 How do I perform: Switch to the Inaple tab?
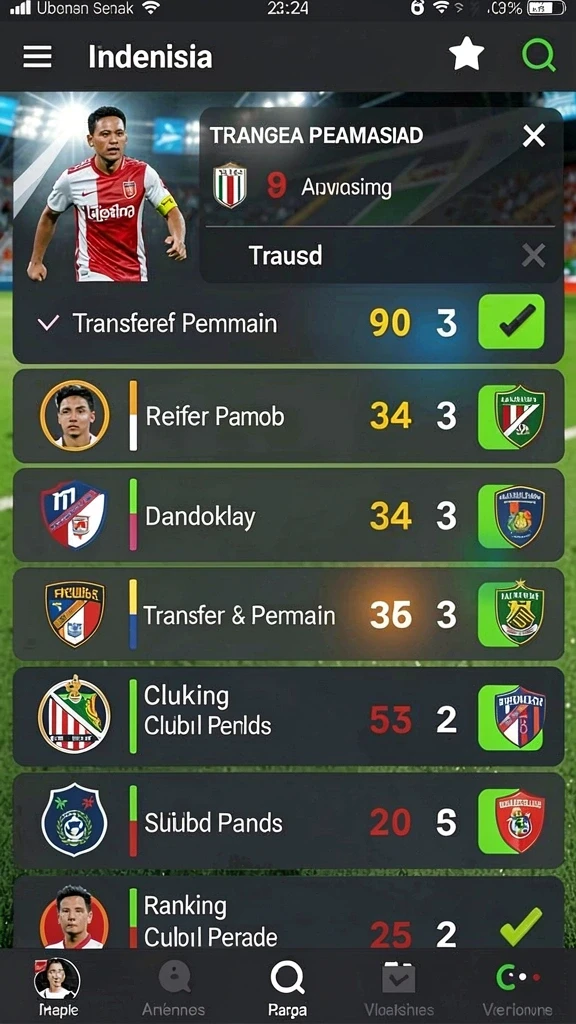(x=57, y=987)
